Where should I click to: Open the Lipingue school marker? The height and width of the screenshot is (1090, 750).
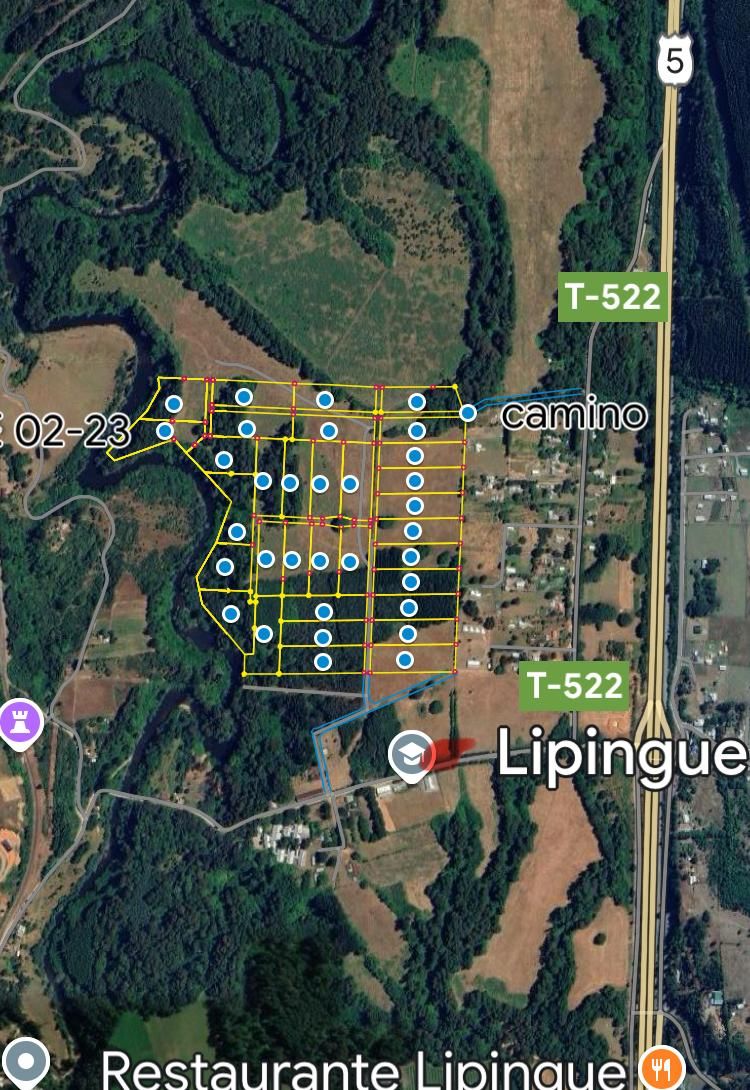pyautogui.click(x=411, y=754)
